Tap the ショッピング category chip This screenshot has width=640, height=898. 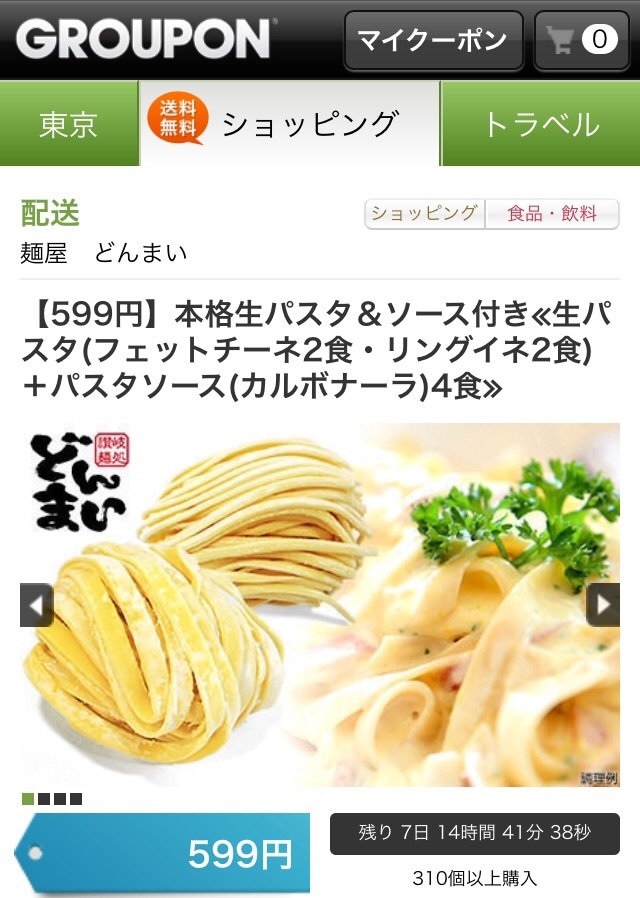tap(424, 214)
